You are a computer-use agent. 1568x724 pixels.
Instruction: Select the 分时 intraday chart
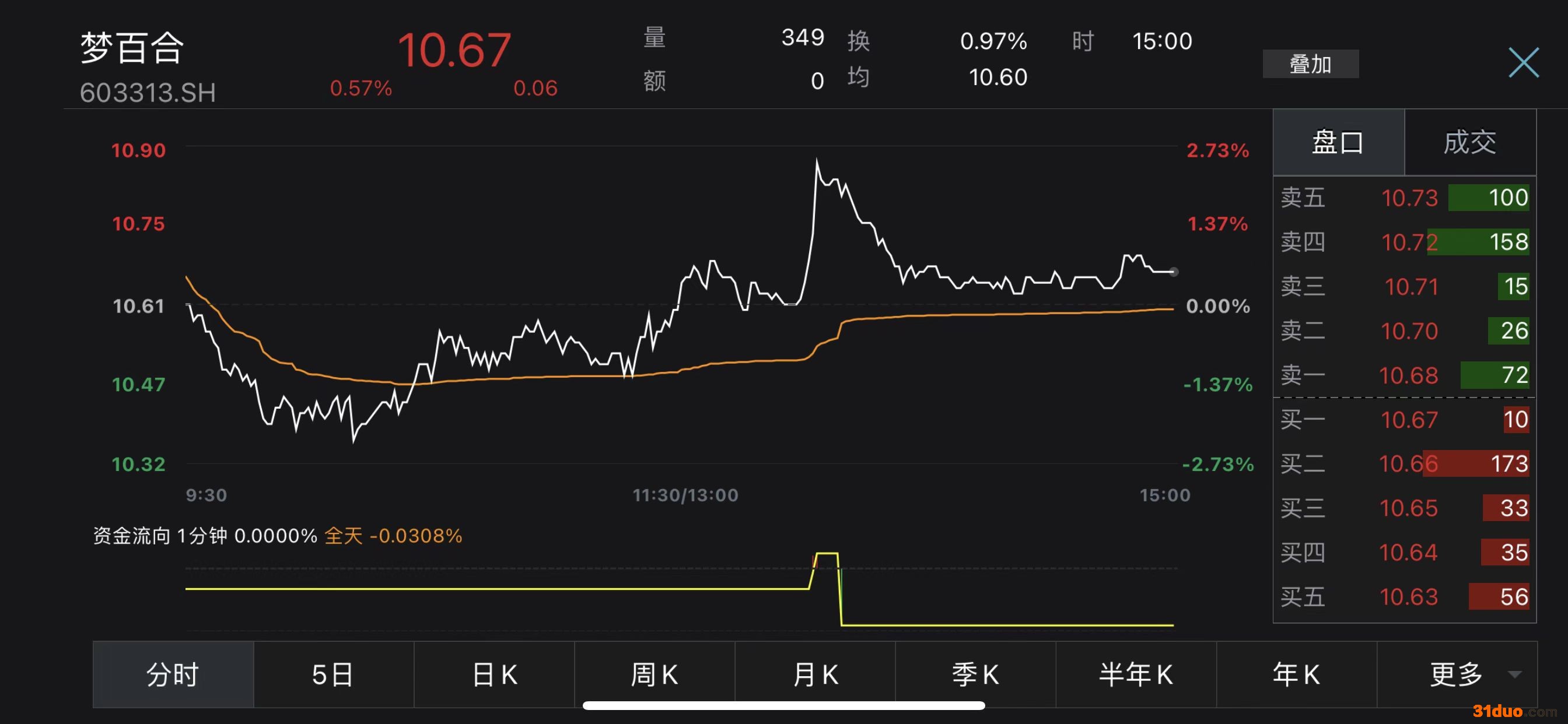(173, 674)
